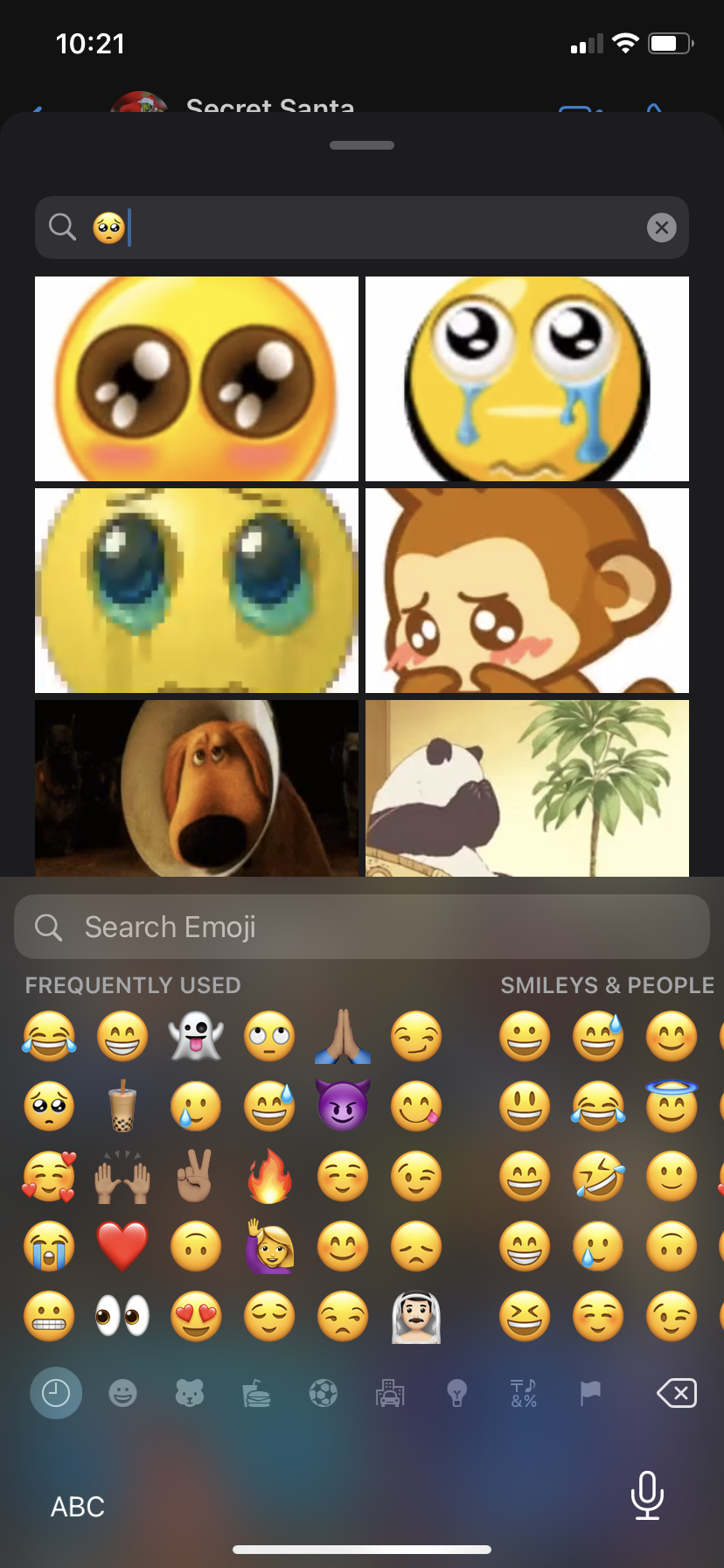This screenshot has height=1568, width=724.
Task: Switch to smileys emoji category
Action: (x=122, y=1393)
